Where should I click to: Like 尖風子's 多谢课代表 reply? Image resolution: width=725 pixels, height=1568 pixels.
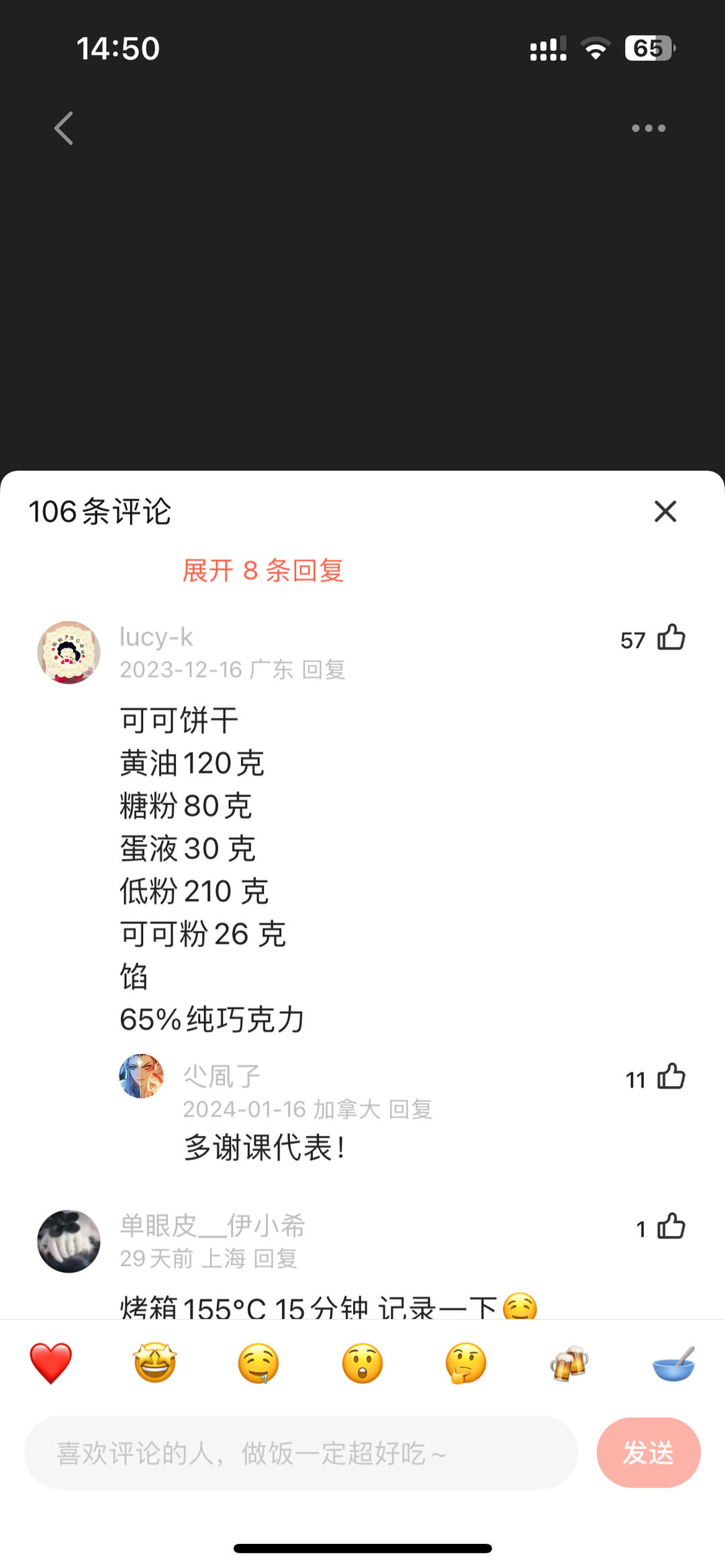click(x=671, y=1077)
